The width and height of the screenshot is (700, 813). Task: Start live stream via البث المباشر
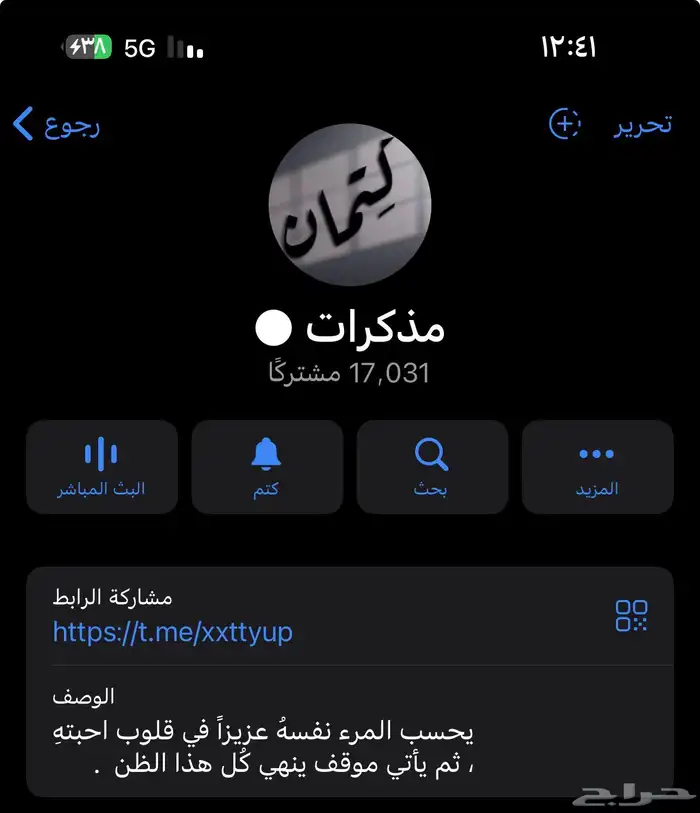[x=101, y=467]
